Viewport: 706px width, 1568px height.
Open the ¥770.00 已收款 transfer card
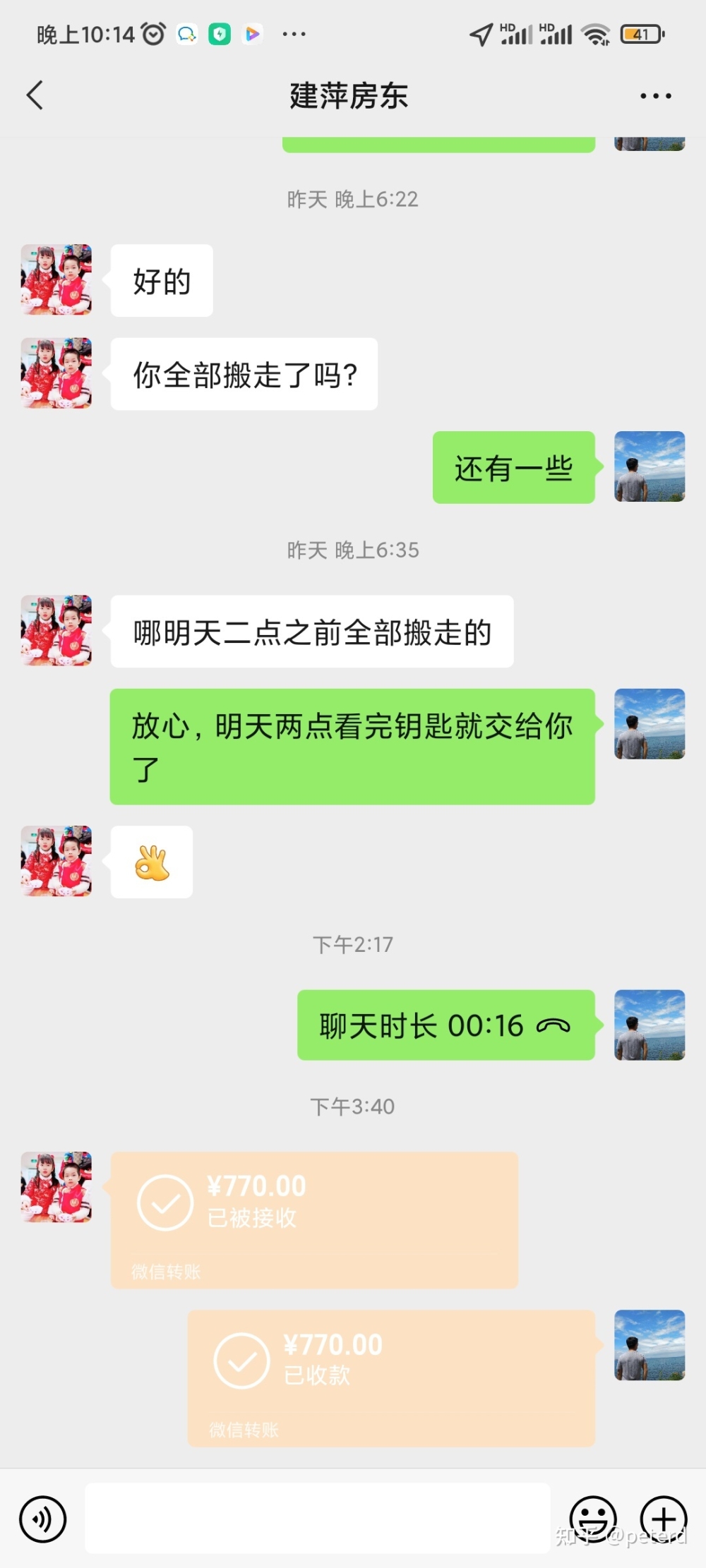click(391, 1377)
